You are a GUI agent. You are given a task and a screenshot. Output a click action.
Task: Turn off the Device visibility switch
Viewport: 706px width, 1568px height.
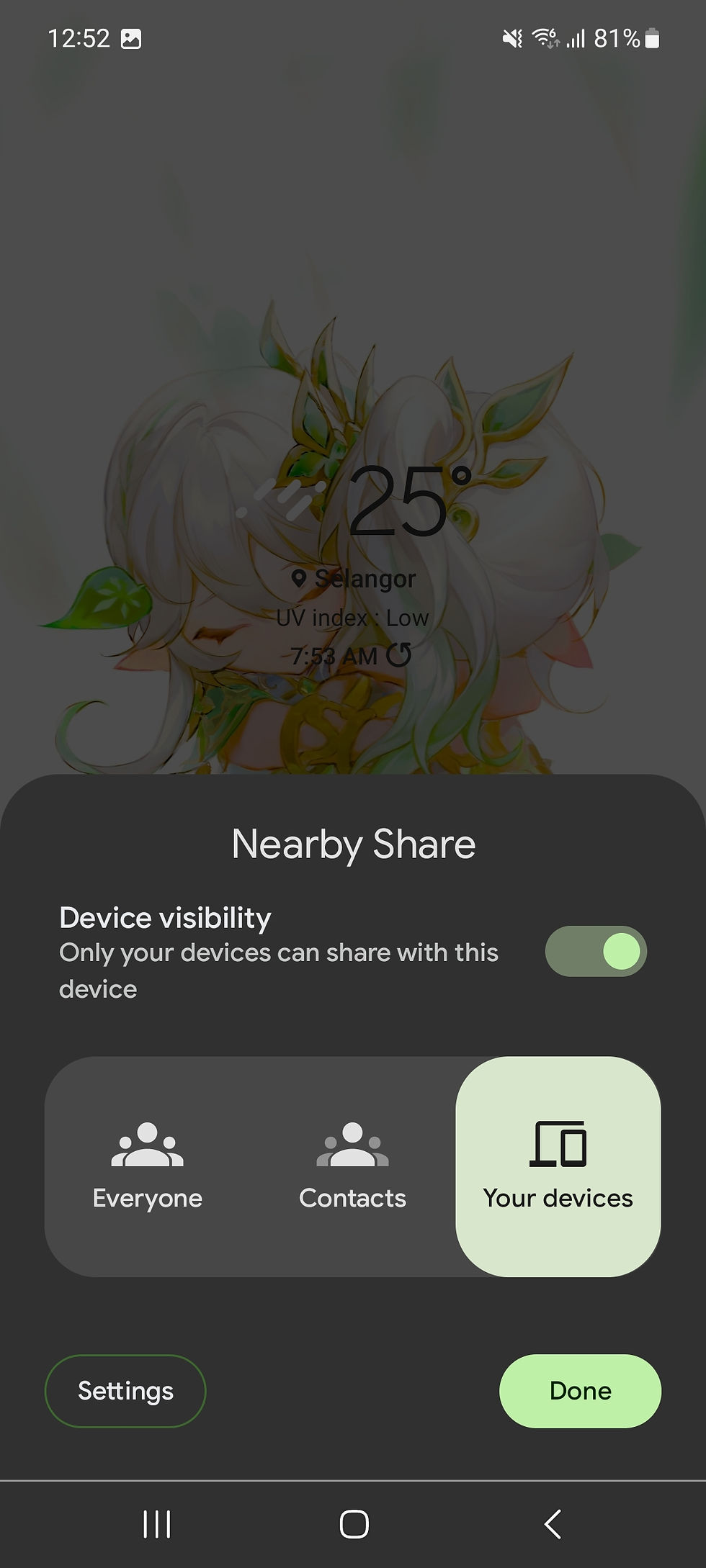596,951
